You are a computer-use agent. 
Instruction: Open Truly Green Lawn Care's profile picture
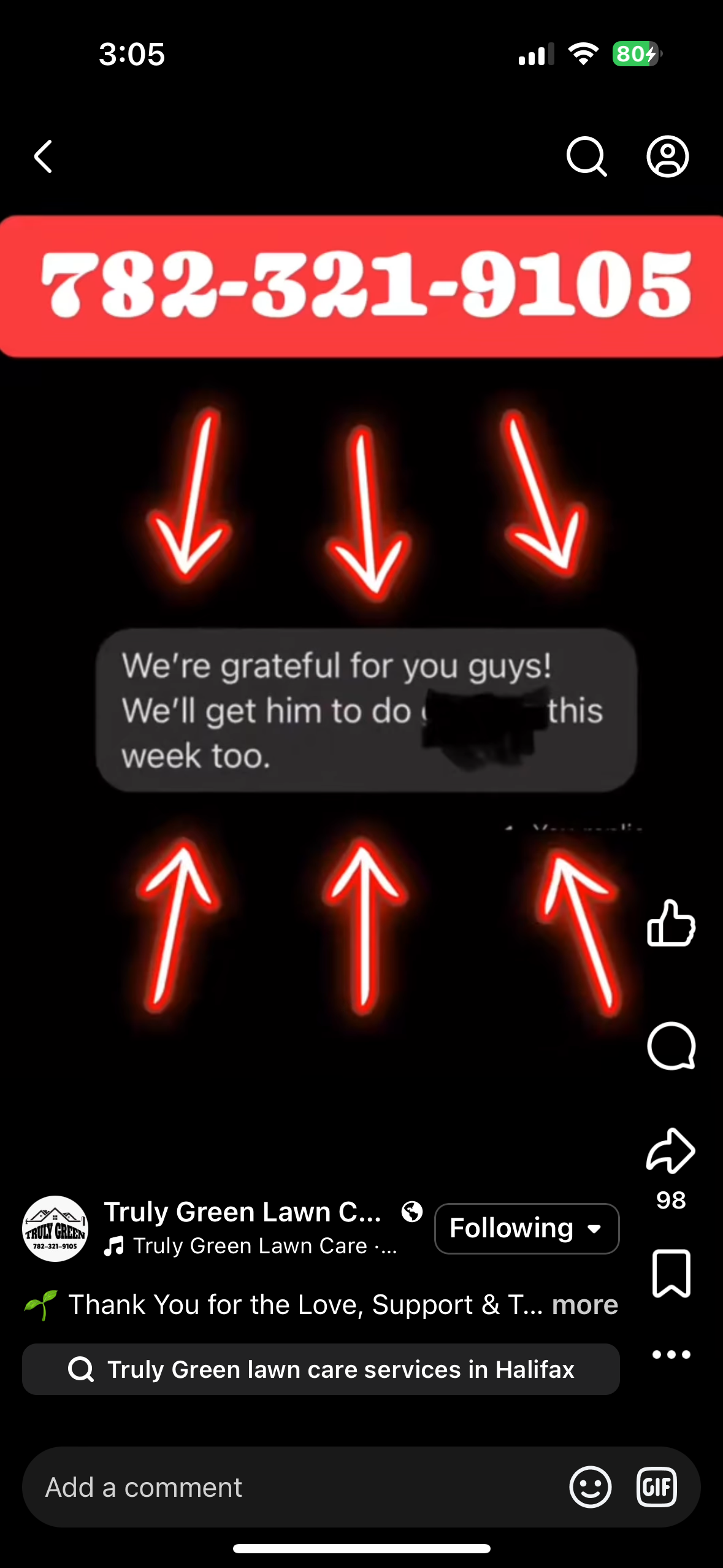[x=55, y=1228]
